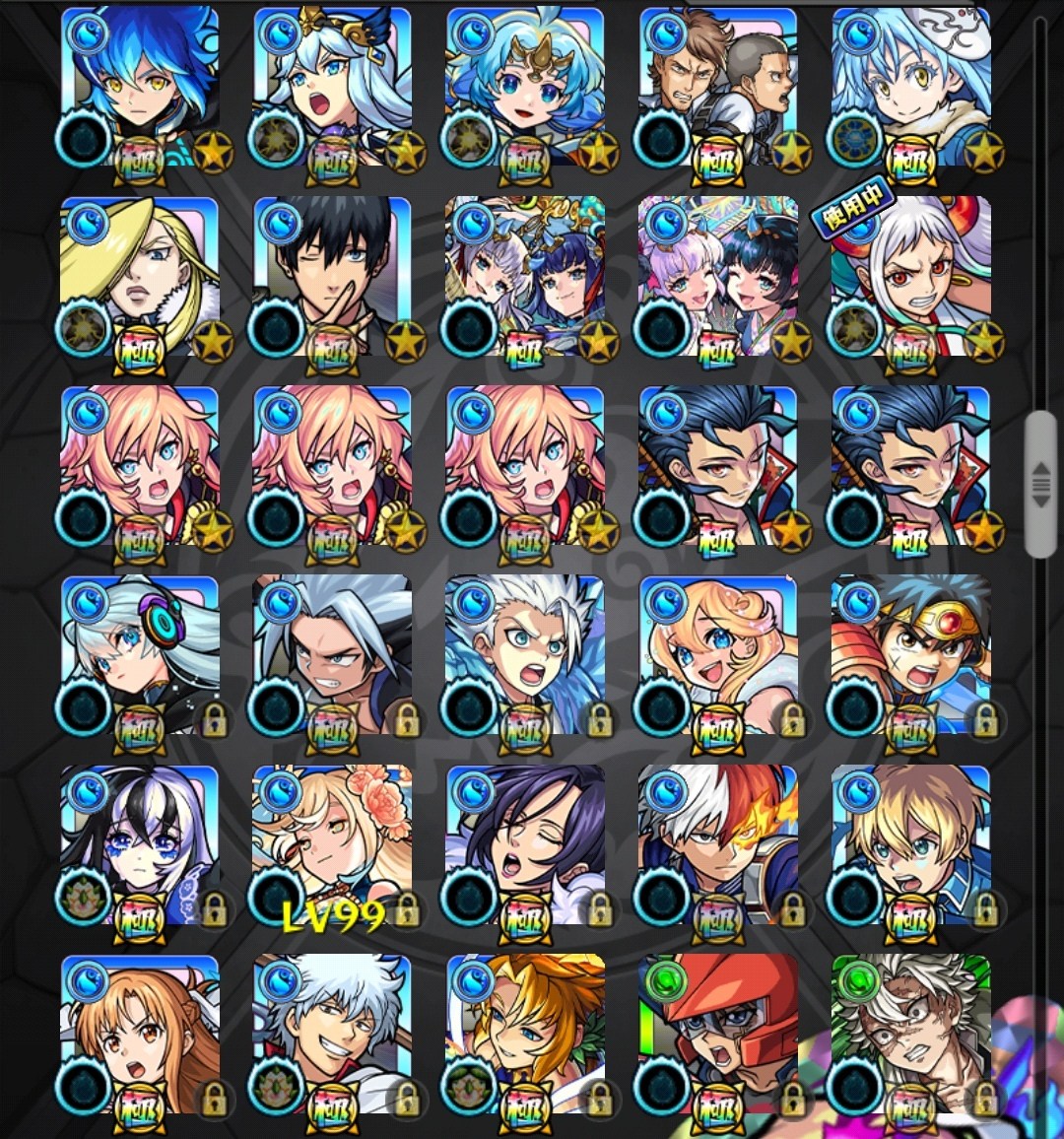Open the tile showing two men side by side
This screenshot has width=1064, height=1139.
tap(717, 87)
